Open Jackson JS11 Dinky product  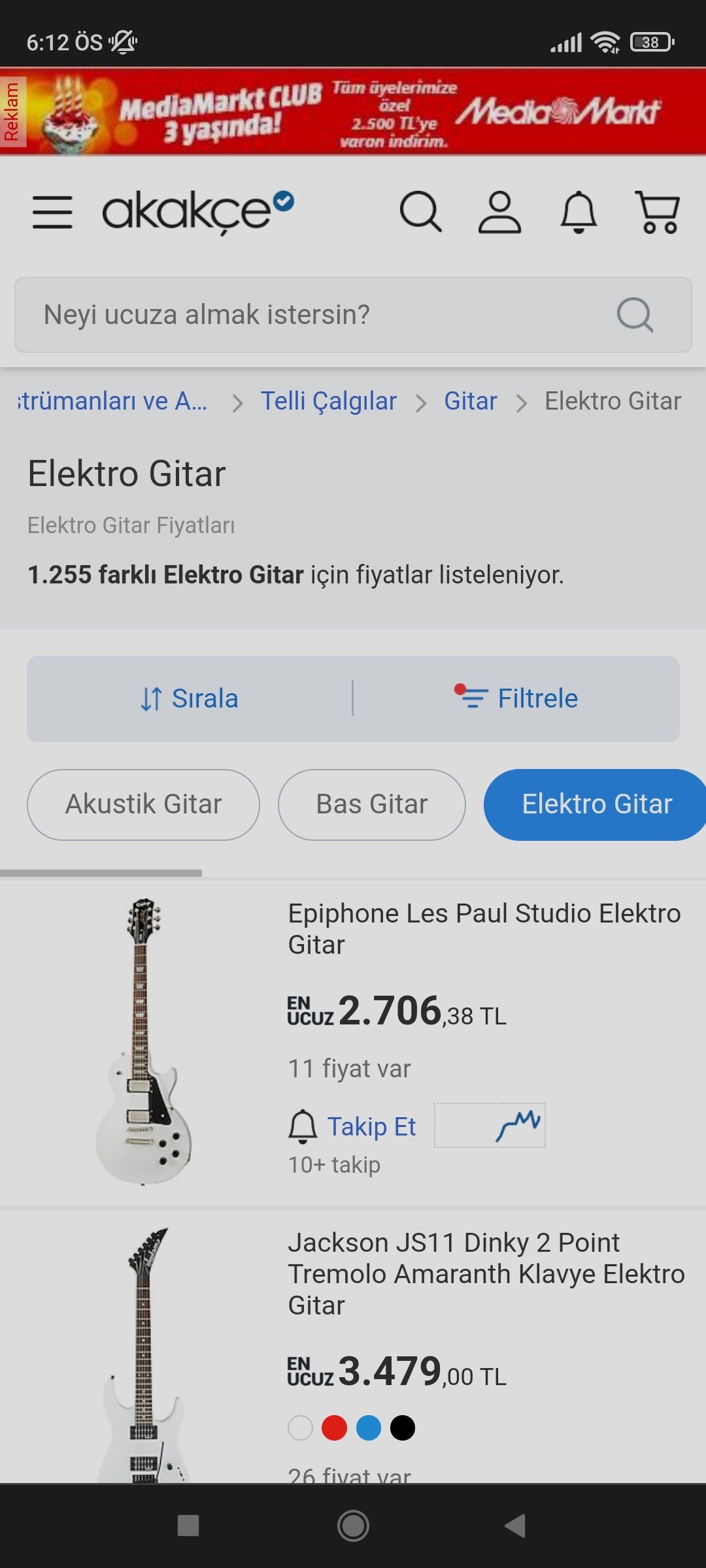pos(486,1273)
